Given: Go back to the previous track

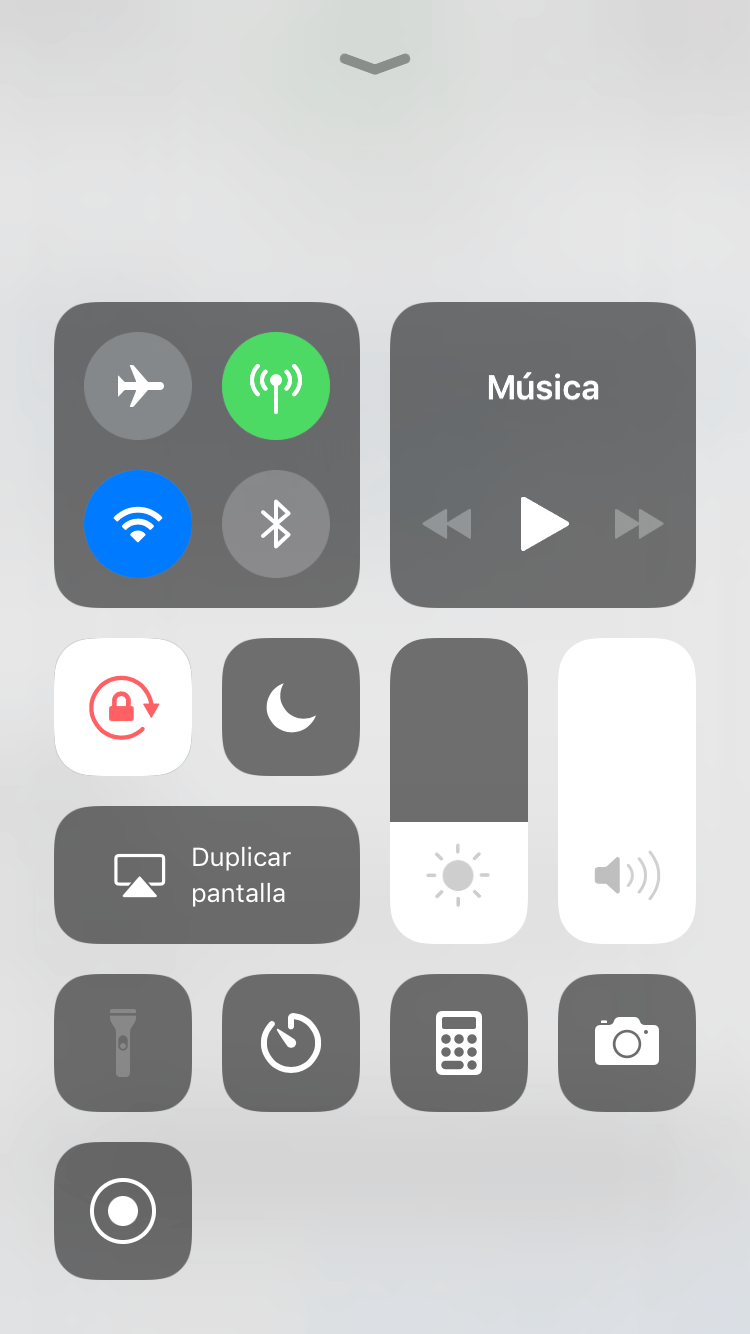Looking at the screenshot, I should [447, 523].
